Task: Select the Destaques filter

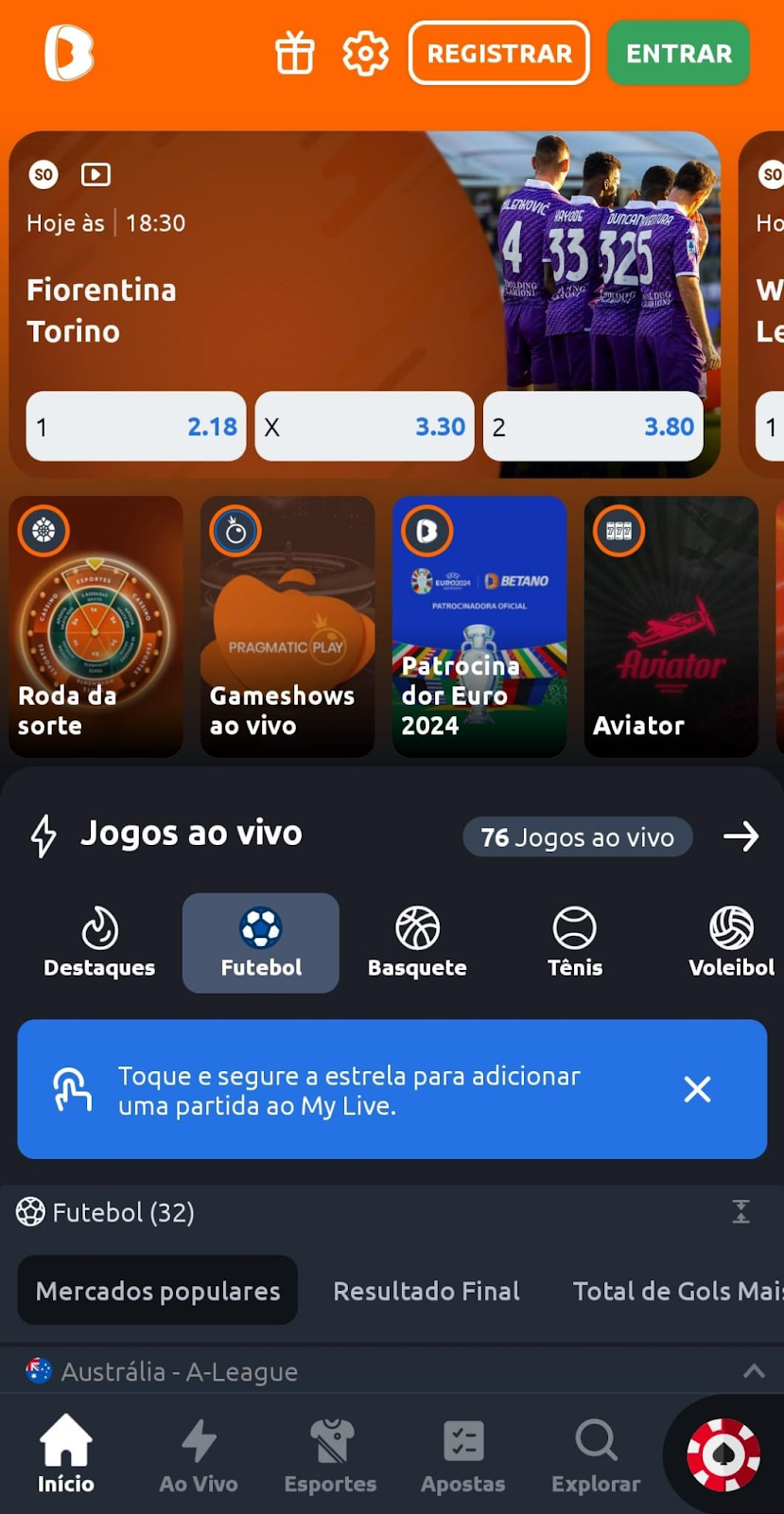Action: pyautogui.click(x=98, y=942)
